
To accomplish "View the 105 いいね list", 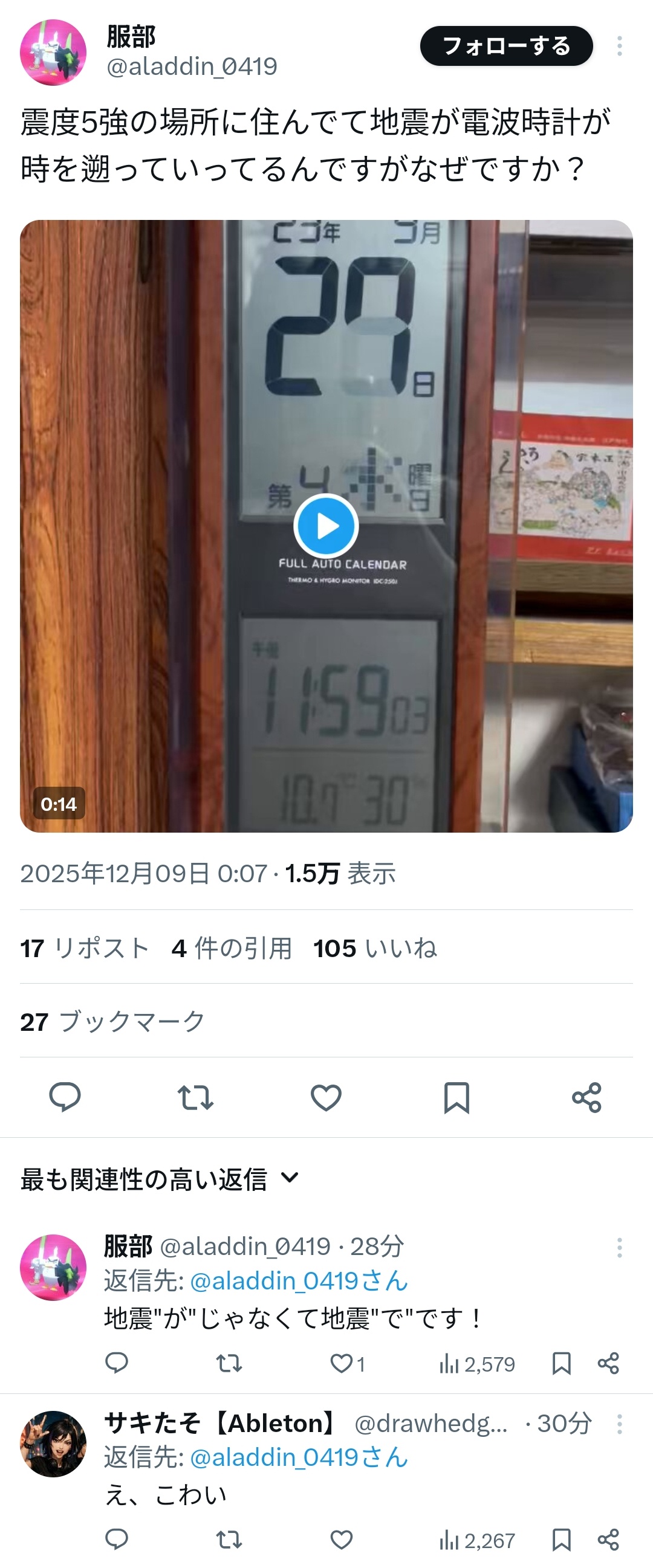I will click(375, 947).
